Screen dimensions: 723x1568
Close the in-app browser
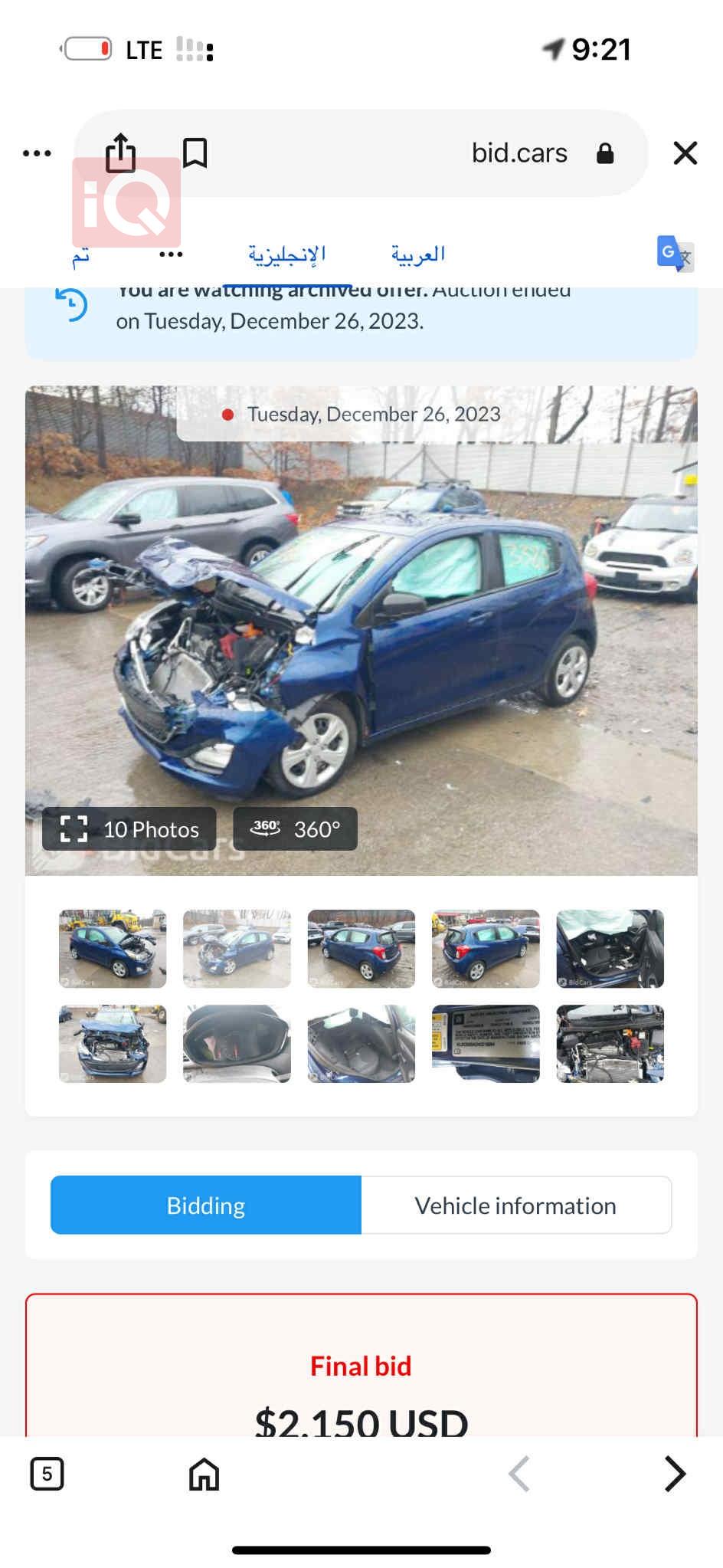685,153
